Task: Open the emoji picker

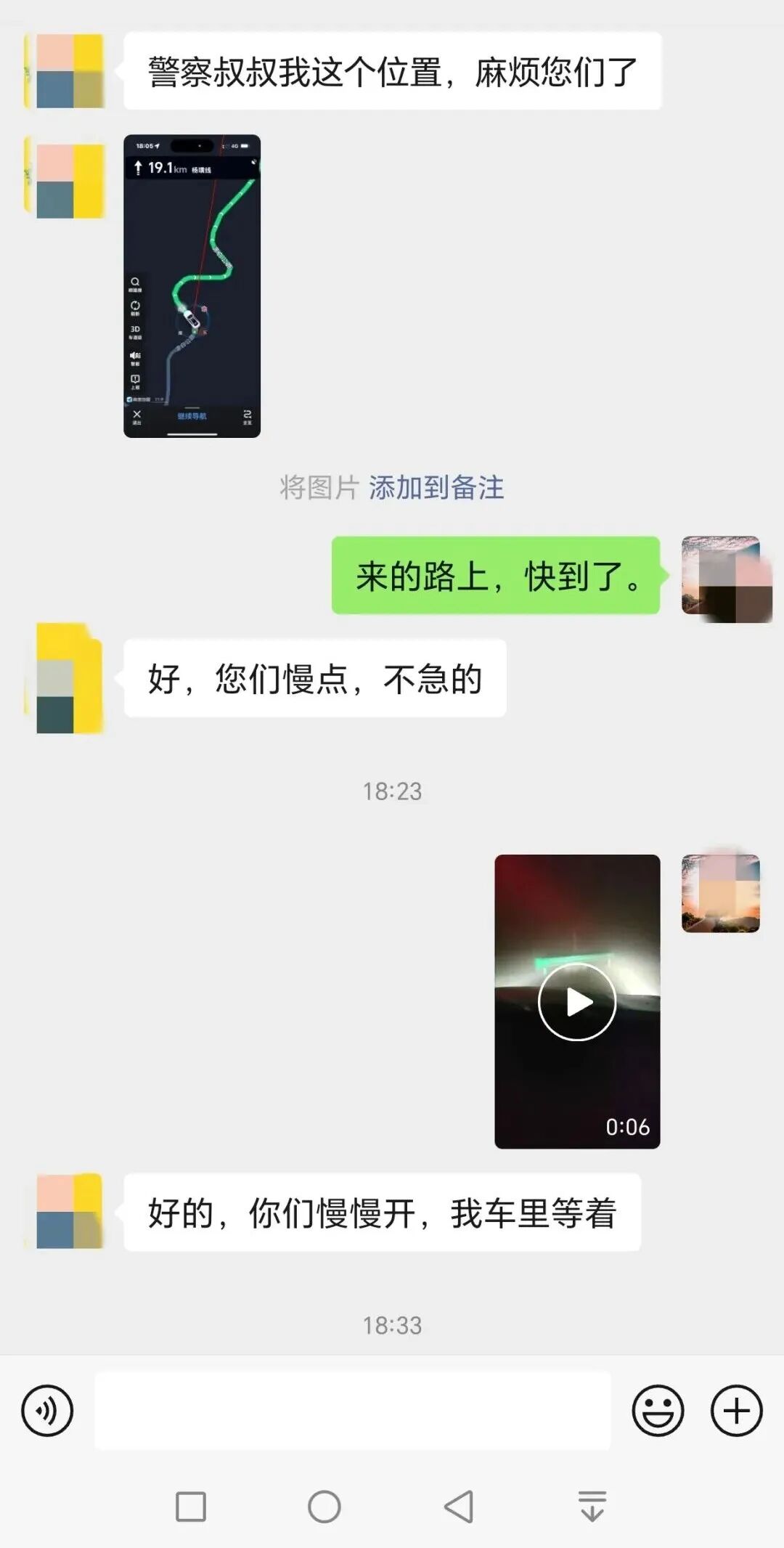Action: (658, 1411)
